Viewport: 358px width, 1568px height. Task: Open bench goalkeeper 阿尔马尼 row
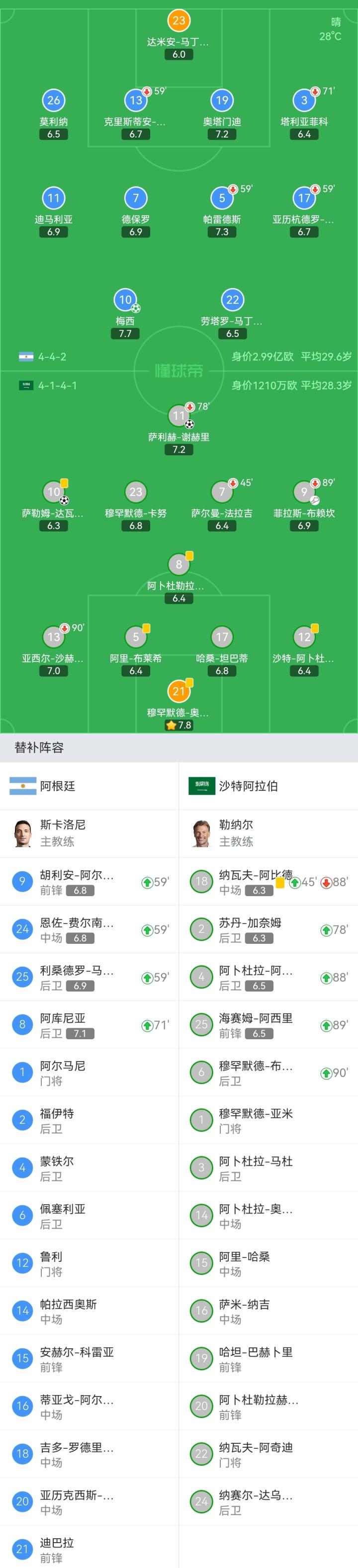pos(89,1073)
